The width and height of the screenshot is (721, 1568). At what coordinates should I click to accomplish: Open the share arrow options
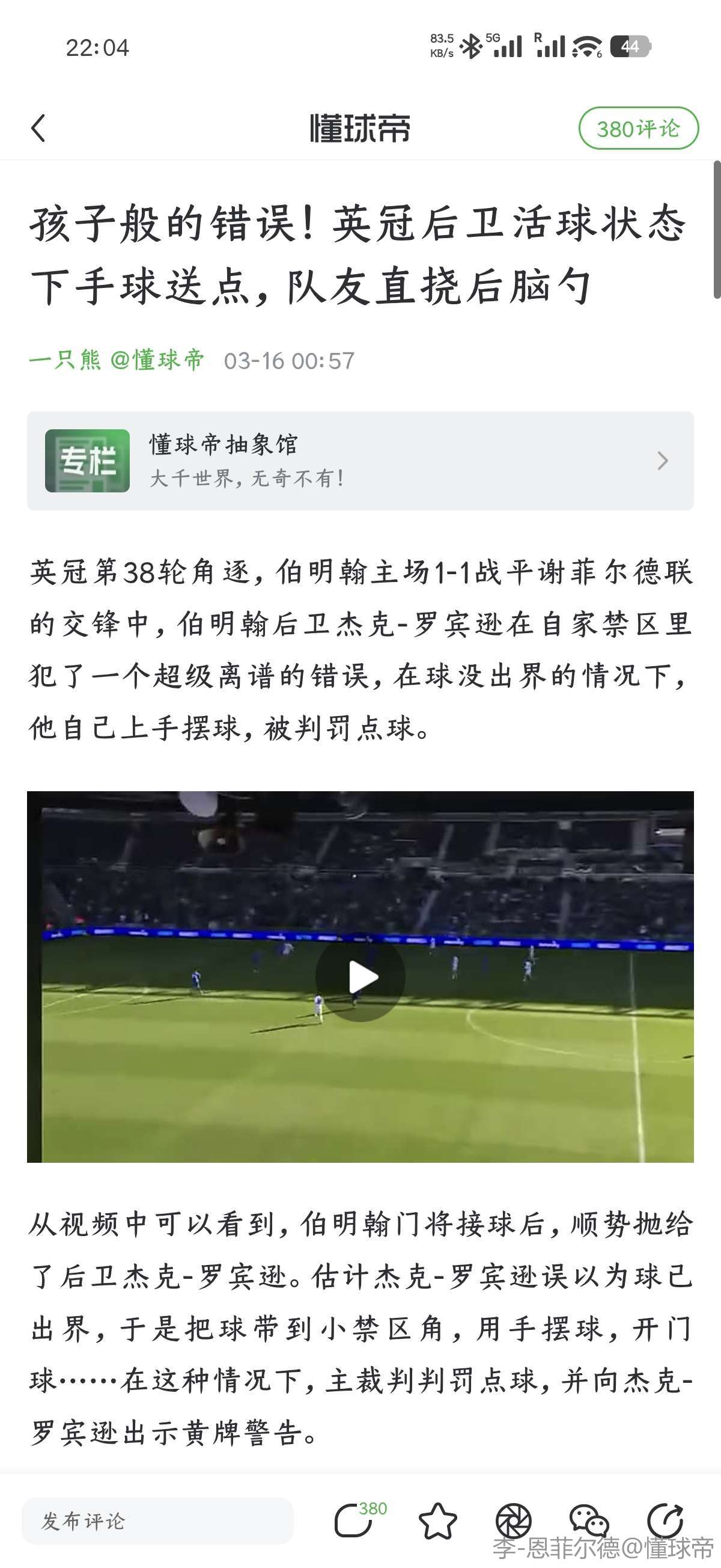665,1521
